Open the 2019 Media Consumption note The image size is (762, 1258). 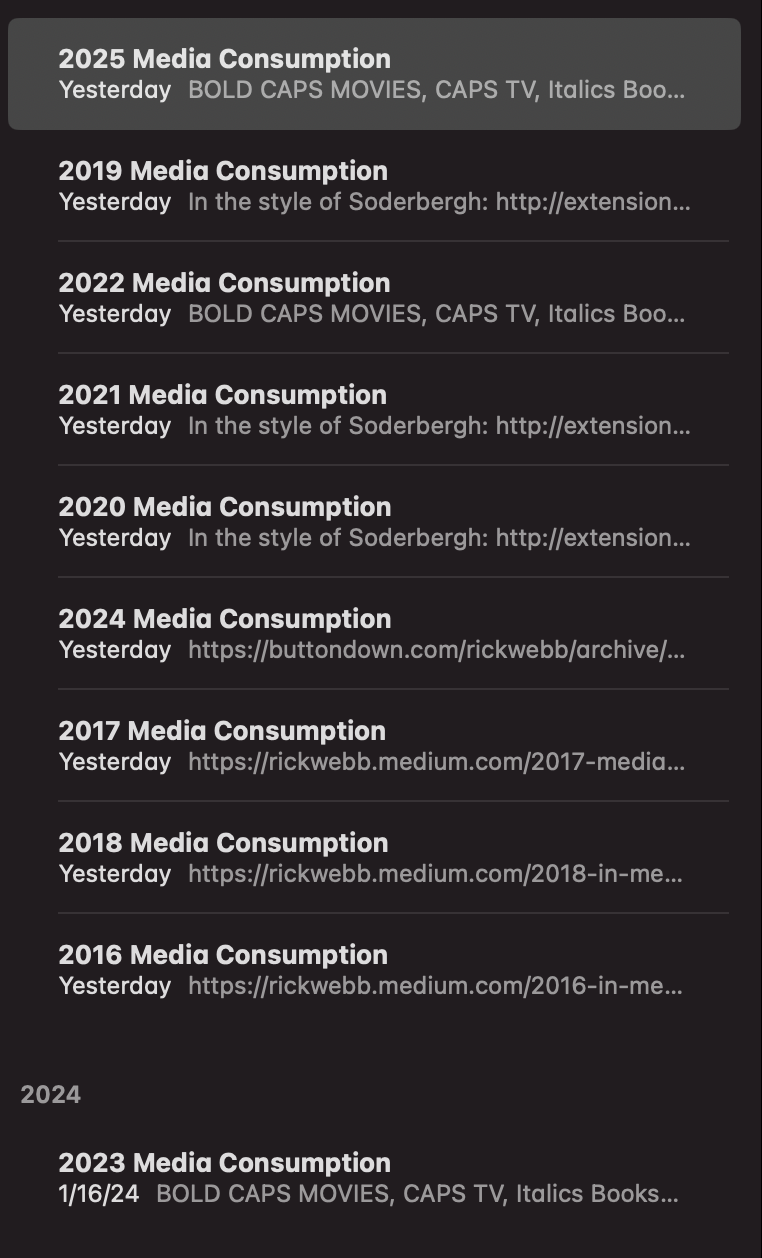click(x=374, y=186)
